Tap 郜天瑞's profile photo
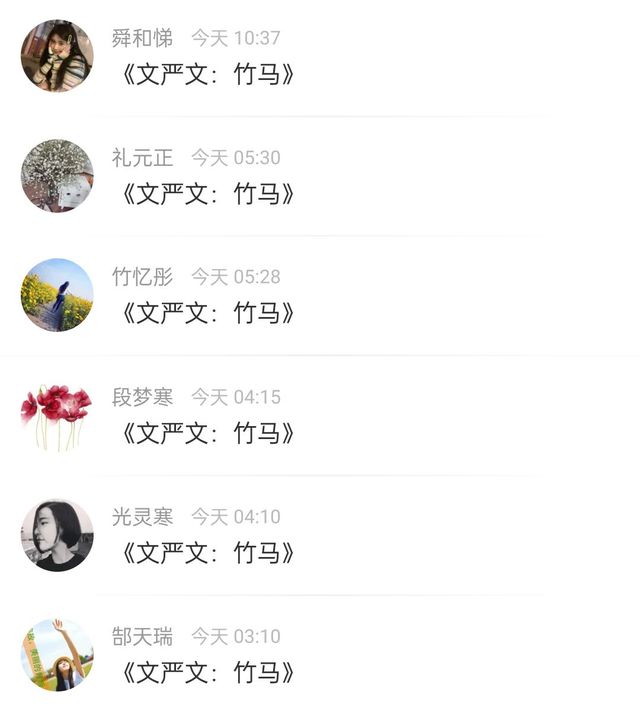640x714 pixels. coord(57,654)
